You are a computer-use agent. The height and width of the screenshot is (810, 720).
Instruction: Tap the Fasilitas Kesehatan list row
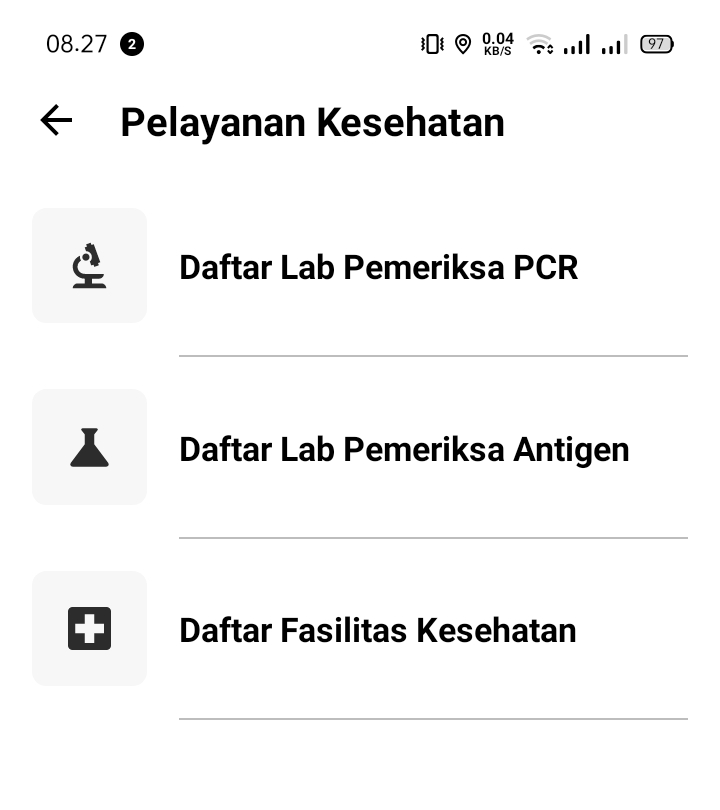tap(377, 630)
